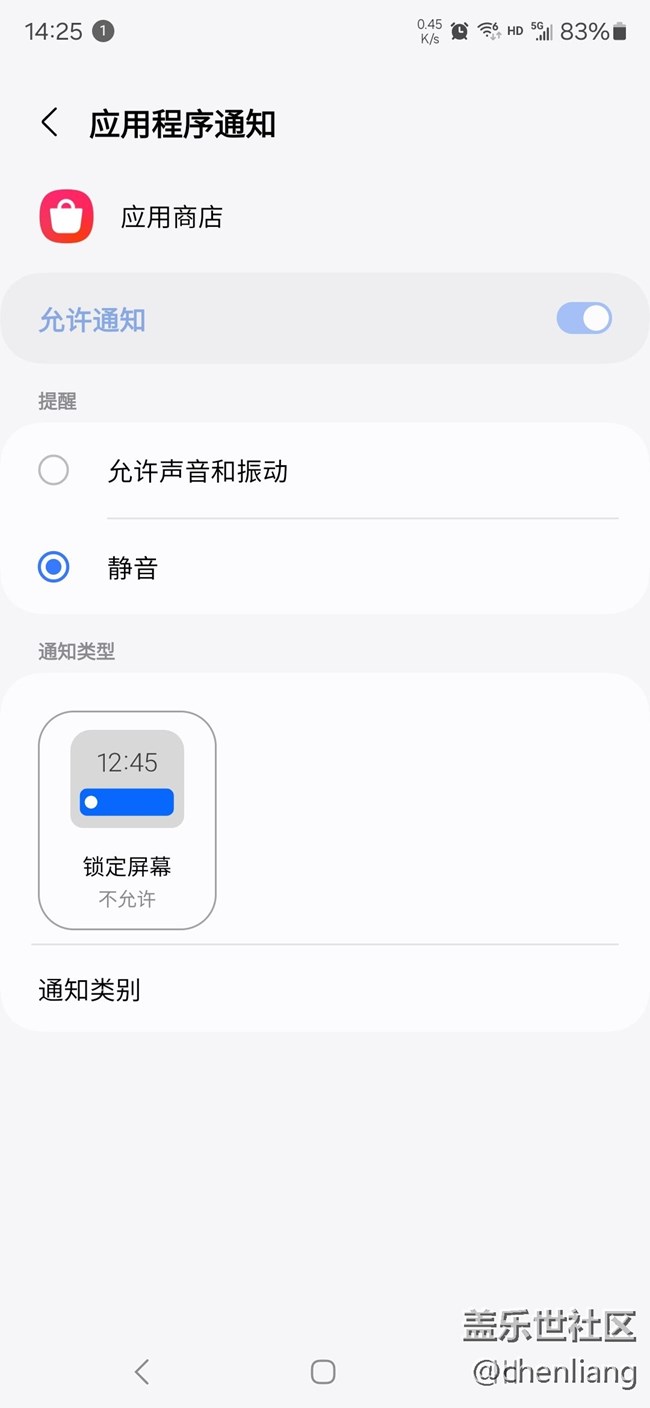
Task: Tap the system home button
Action: point(323,1371)
